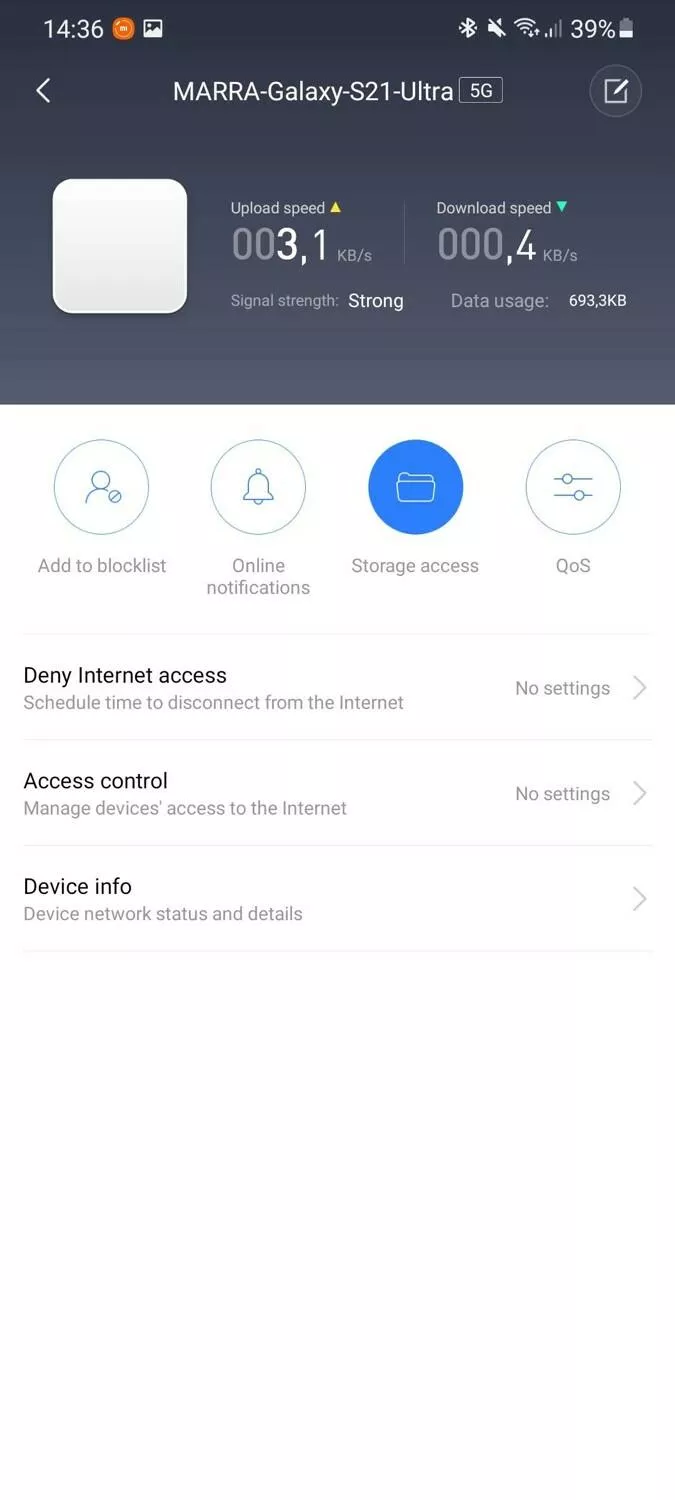Go back using the top-left arrow
Image resolution: width=675 pixels, height=1500 pixels.
[x=43, y=91]
